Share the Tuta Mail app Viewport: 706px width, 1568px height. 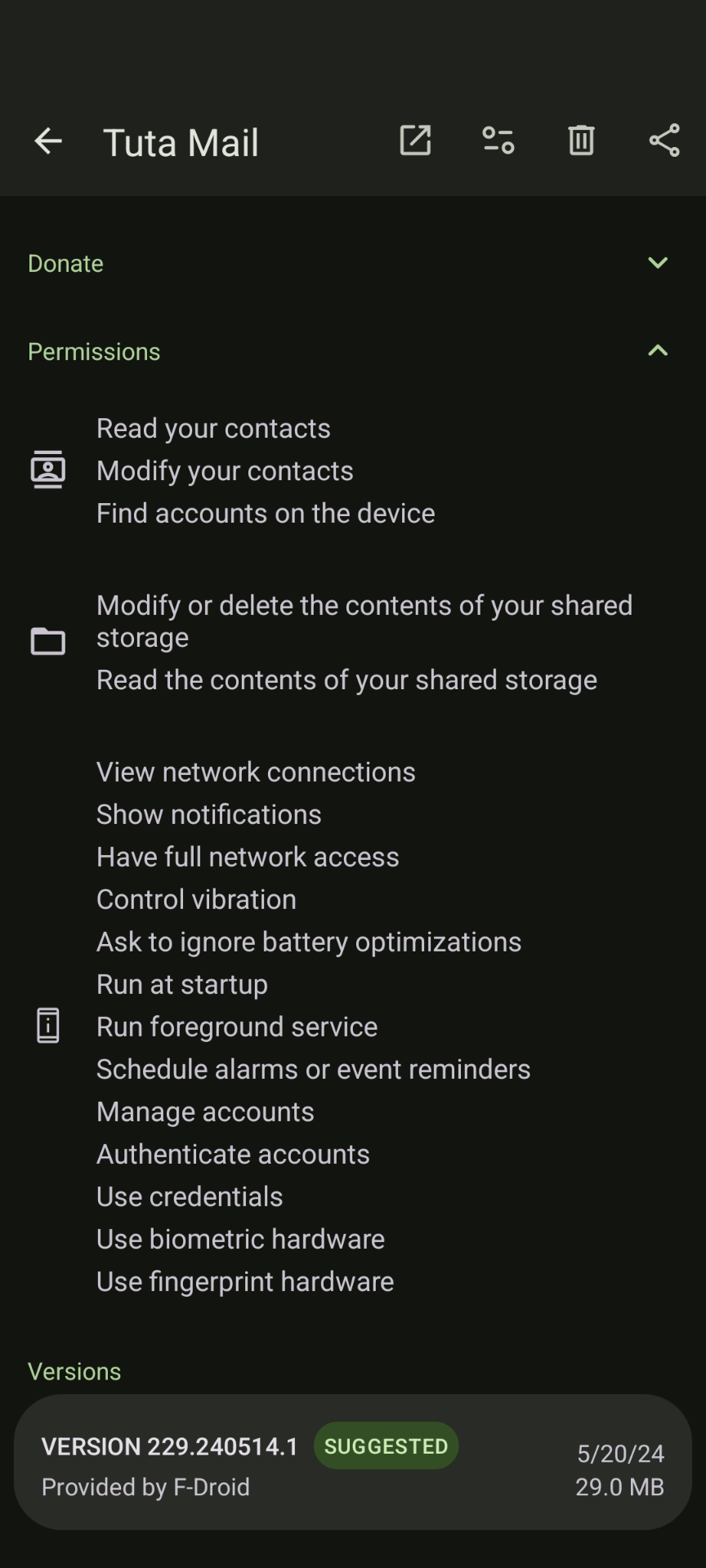[664, 140]
